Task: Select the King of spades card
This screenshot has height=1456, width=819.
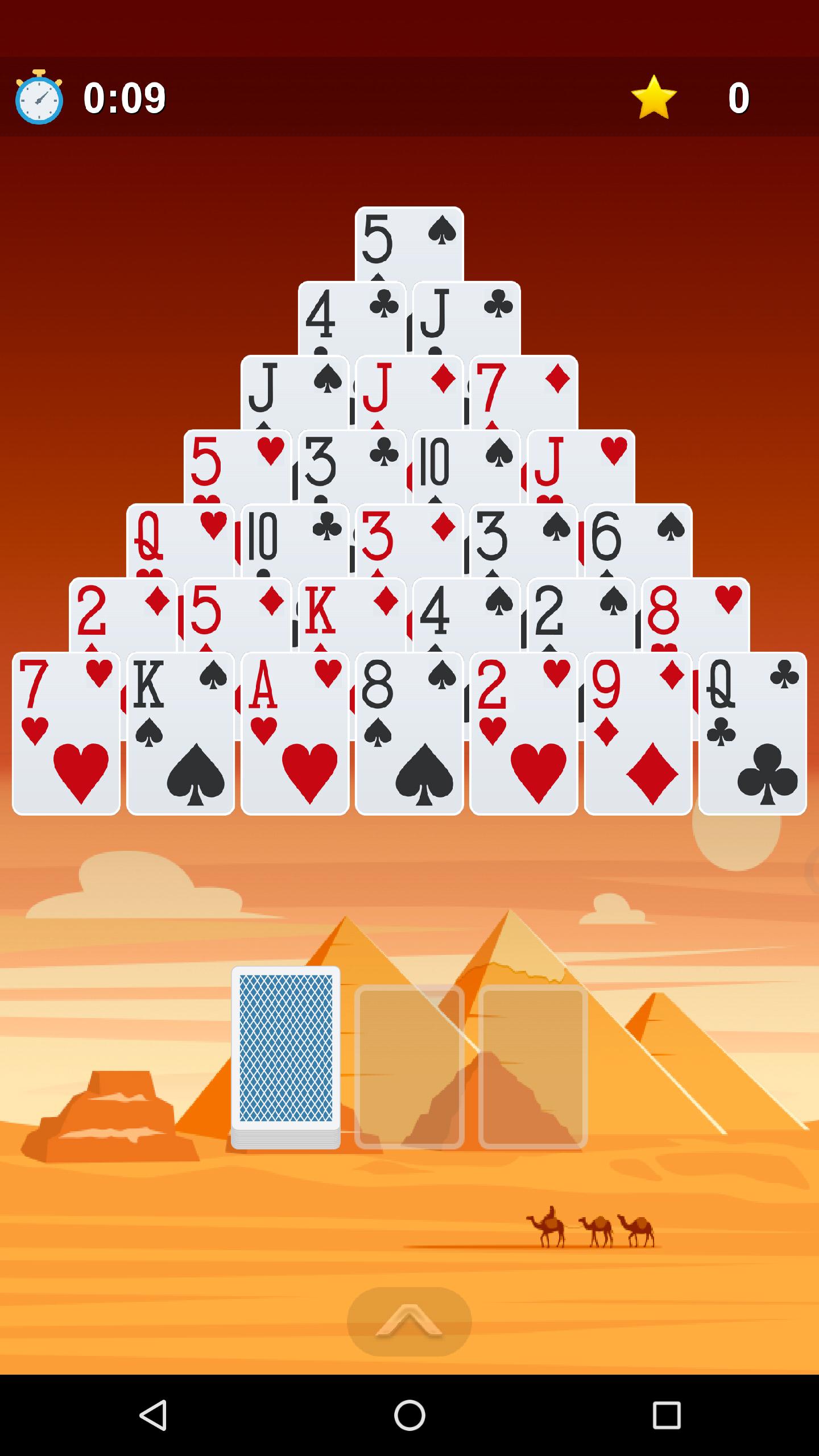Action: pos(180,734)
